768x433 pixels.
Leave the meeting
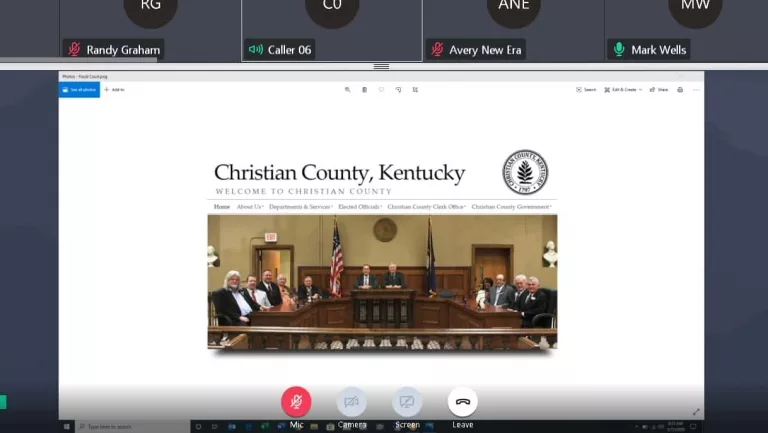[x=462, y=402]
